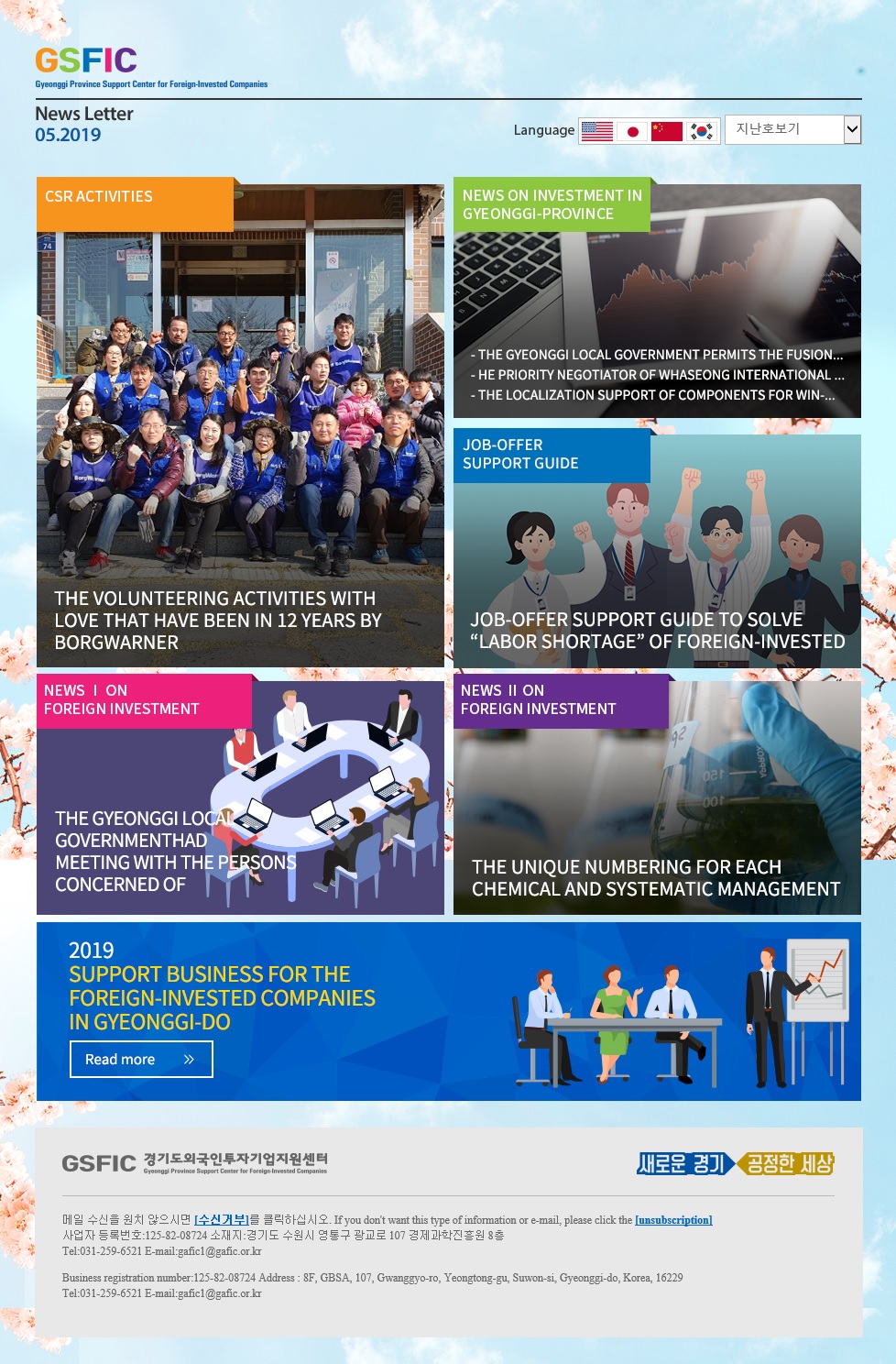Click the unsubscription link
896x1364 pixels.
coord(673,1219)
